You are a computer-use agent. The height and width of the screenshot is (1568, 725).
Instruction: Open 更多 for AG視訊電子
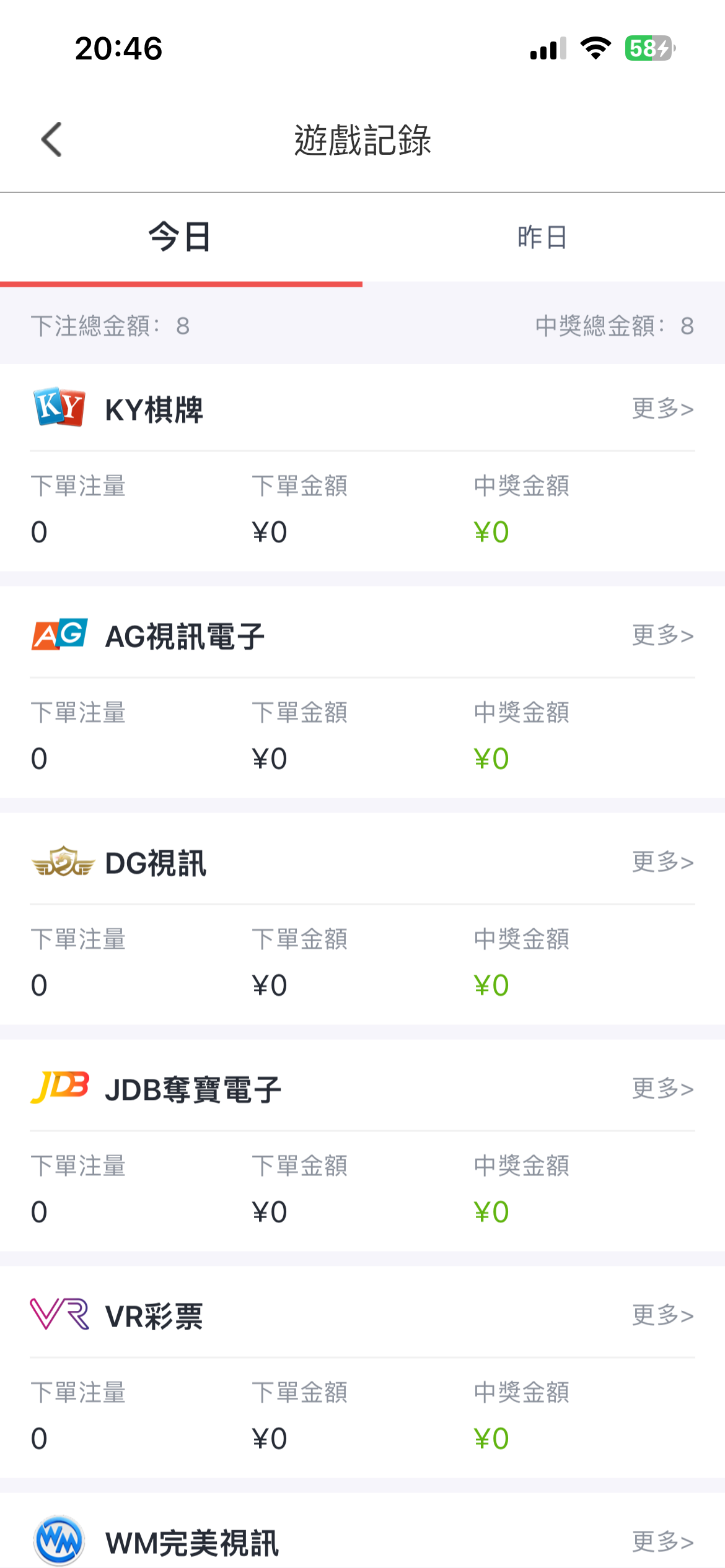coord(662,635)
